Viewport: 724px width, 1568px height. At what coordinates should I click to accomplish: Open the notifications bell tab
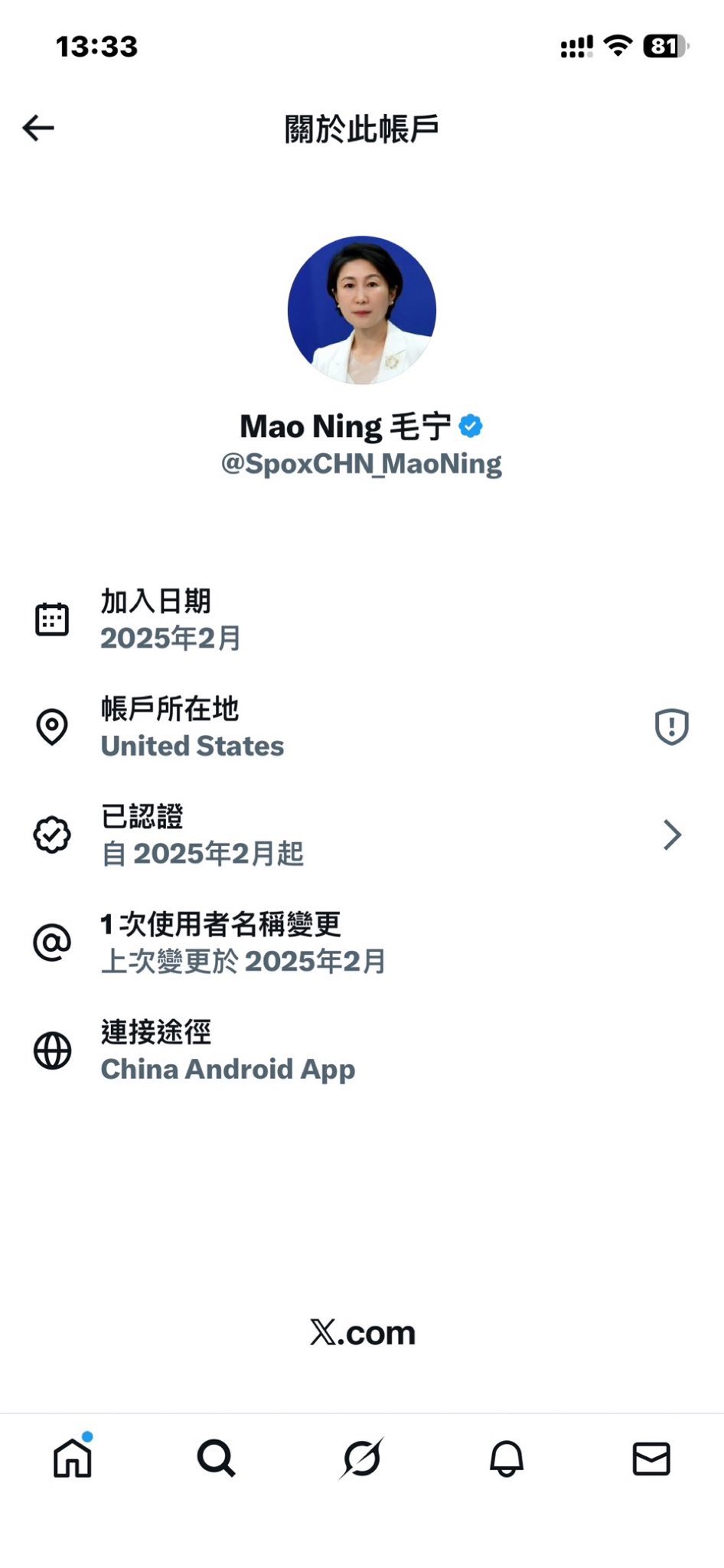(x=506, y=1458)
